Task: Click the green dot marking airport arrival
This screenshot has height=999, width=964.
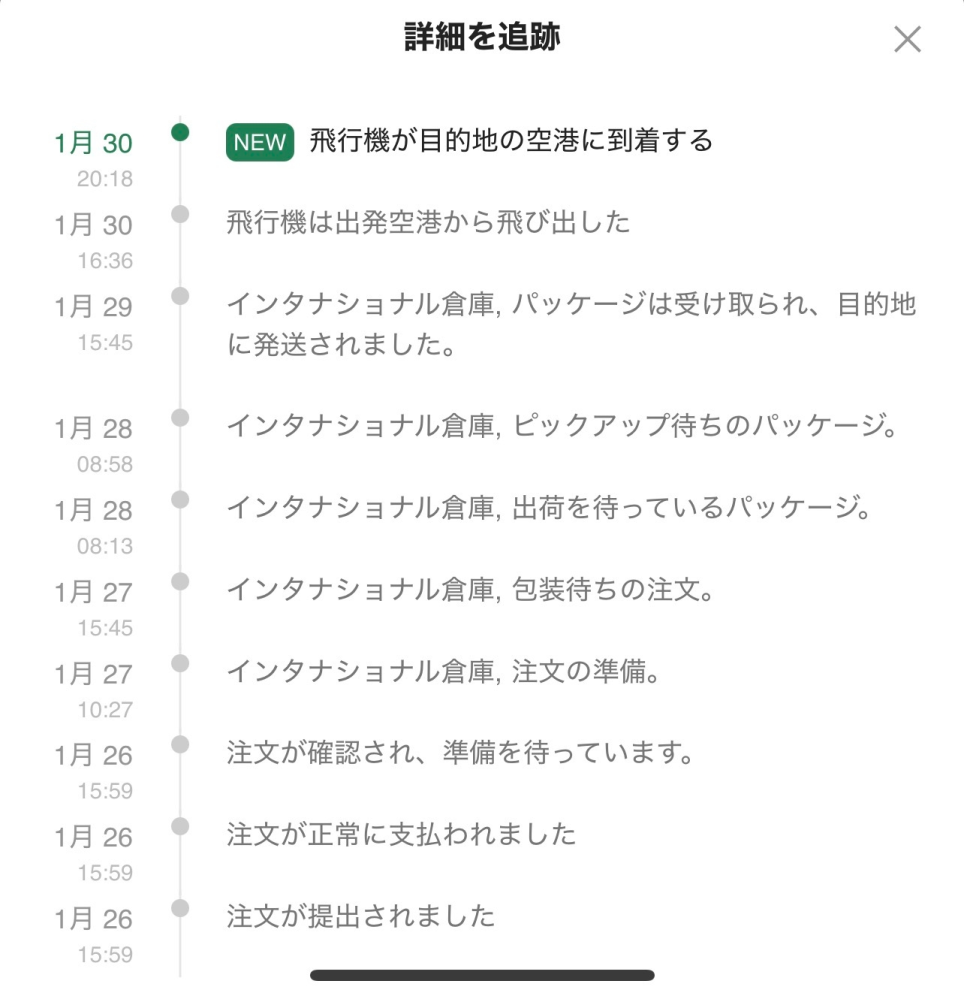Action: [180, 131]
